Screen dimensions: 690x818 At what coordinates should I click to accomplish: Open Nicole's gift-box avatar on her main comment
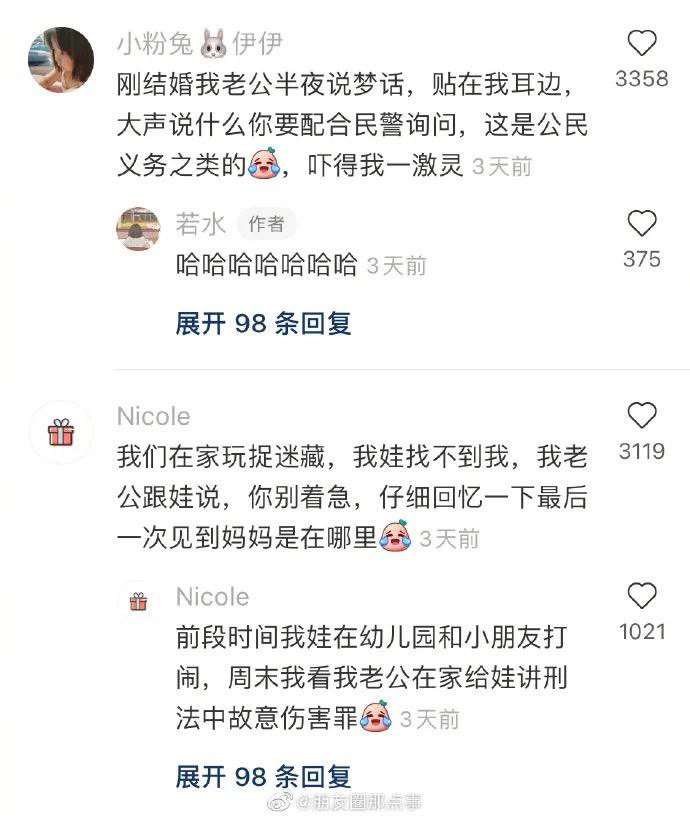[x=60, y=433]
